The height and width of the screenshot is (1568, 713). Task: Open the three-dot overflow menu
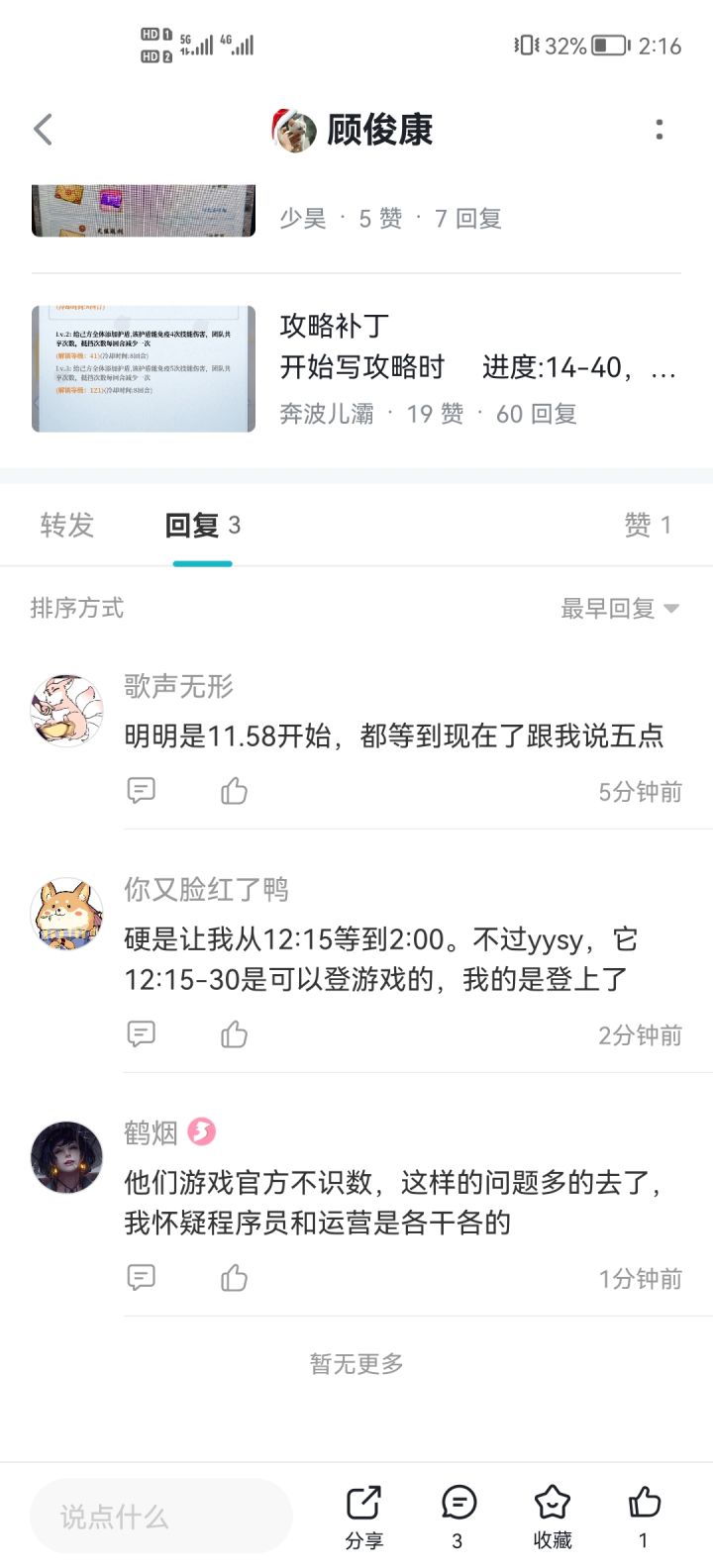tap(660, 130)
